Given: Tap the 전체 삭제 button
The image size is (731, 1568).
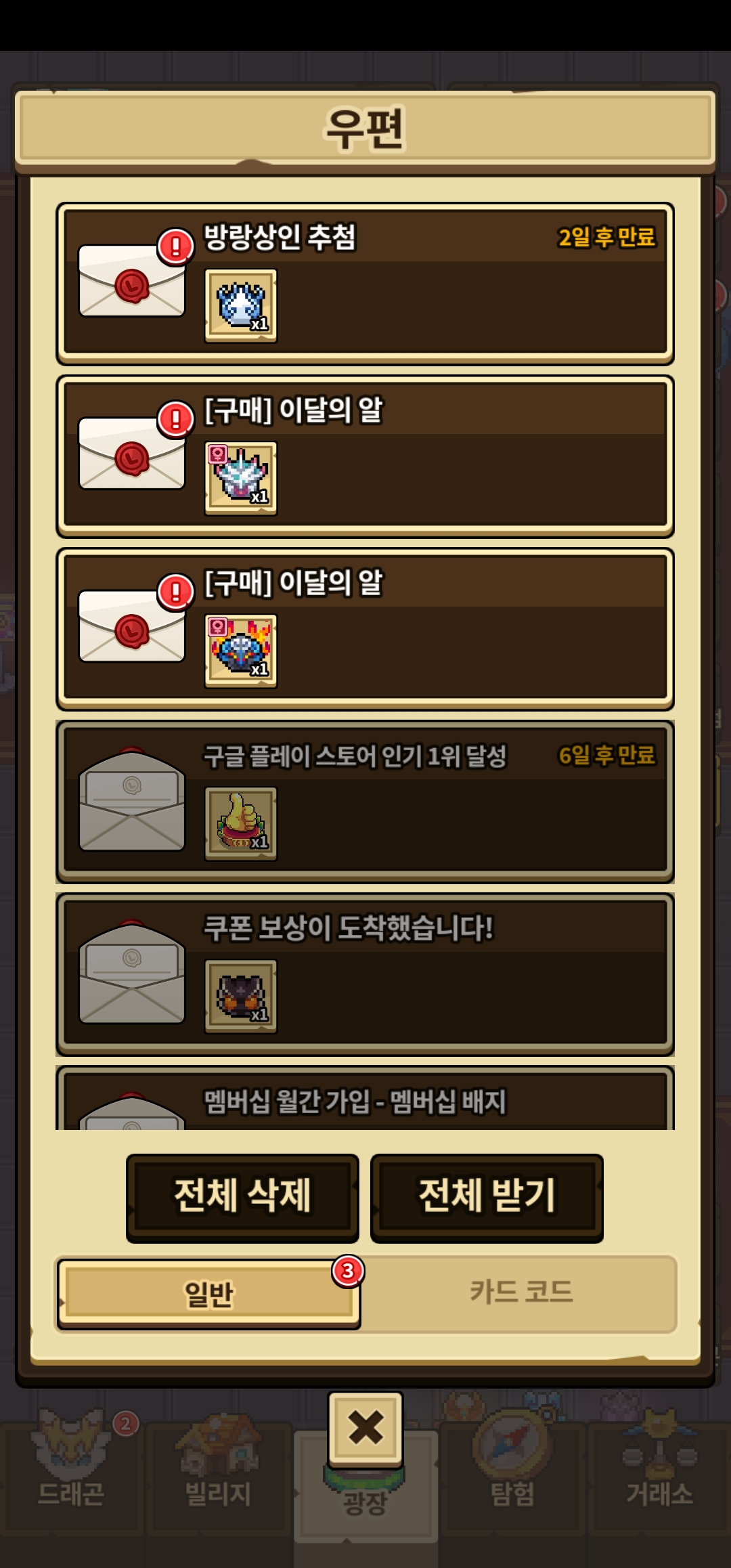Looking at the screenshot, I should coord(242,1197).
